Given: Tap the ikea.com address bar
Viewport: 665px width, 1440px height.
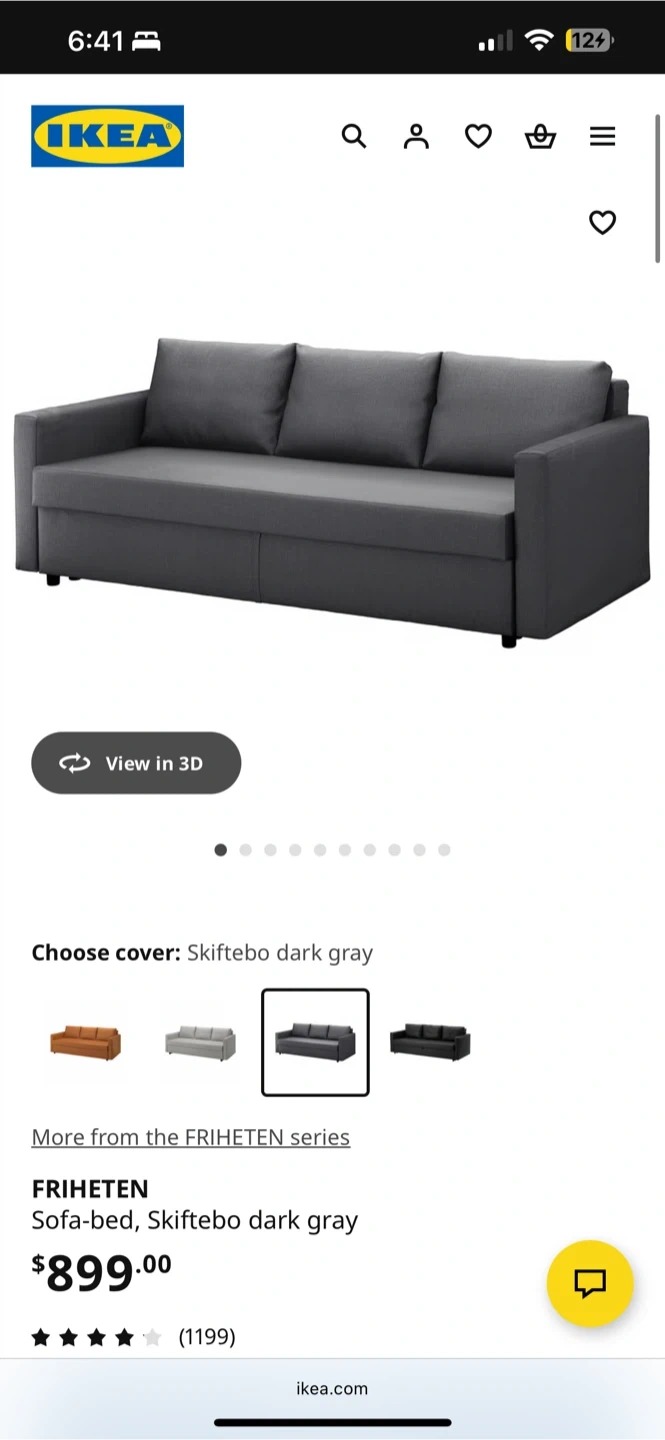Looking at the screenshot, I should click(x=332, y=1388).
